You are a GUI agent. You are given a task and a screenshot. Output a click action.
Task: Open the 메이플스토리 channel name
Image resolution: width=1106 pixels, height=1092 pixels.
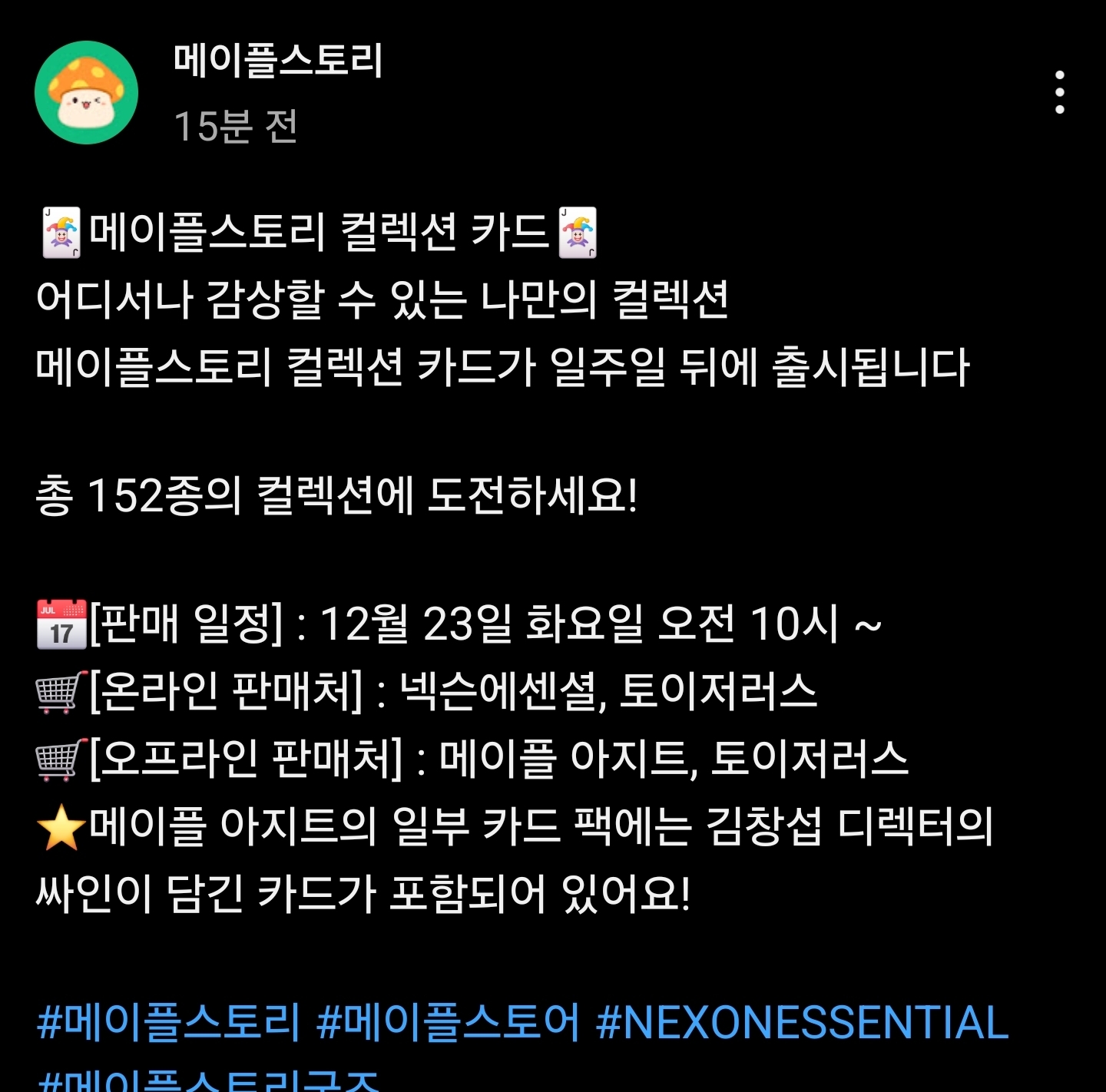(278, 61)
